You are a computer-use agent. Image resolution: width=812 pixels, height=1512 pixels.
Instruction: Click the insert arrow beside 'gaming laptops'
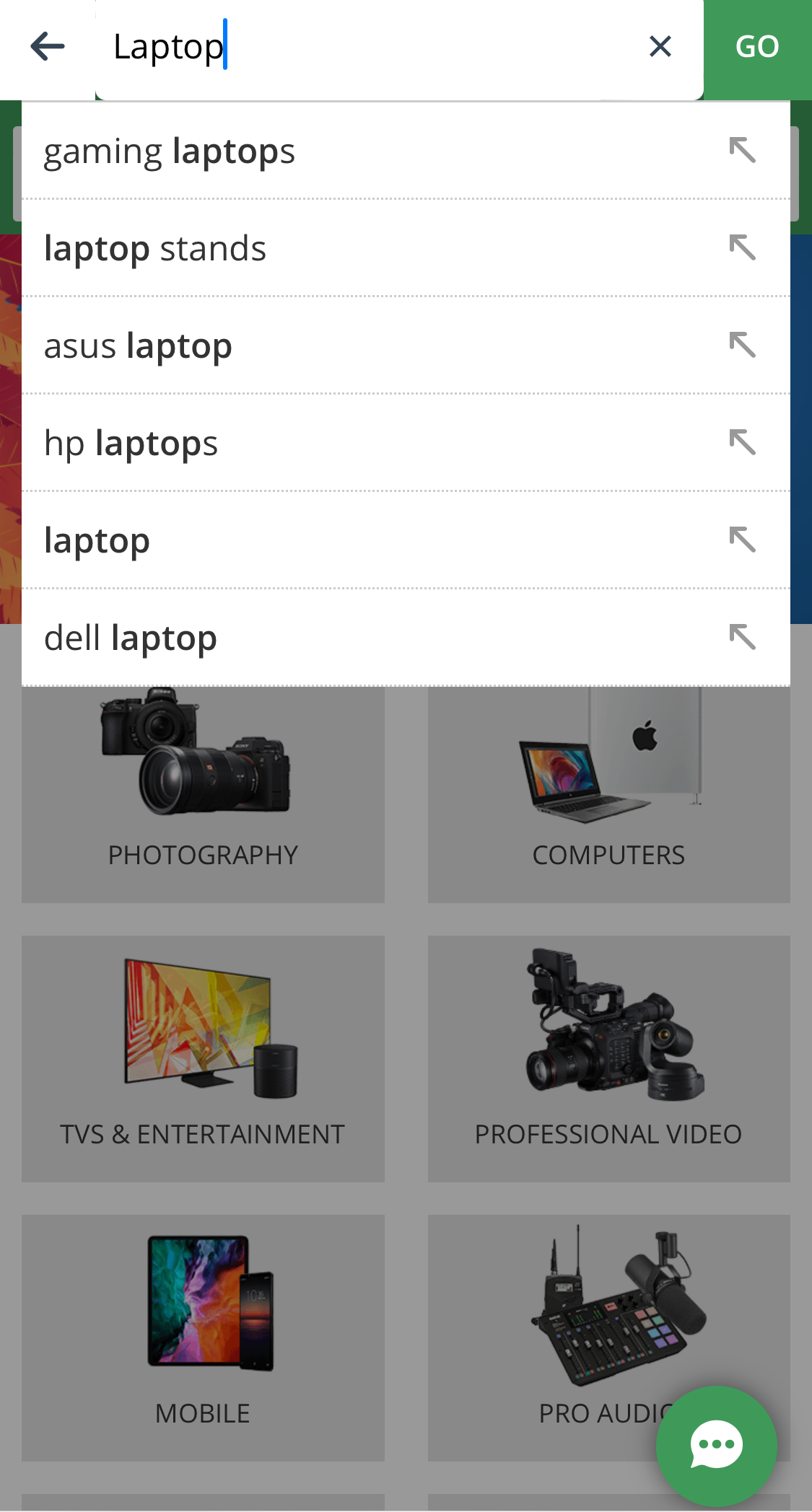[743, 150]
